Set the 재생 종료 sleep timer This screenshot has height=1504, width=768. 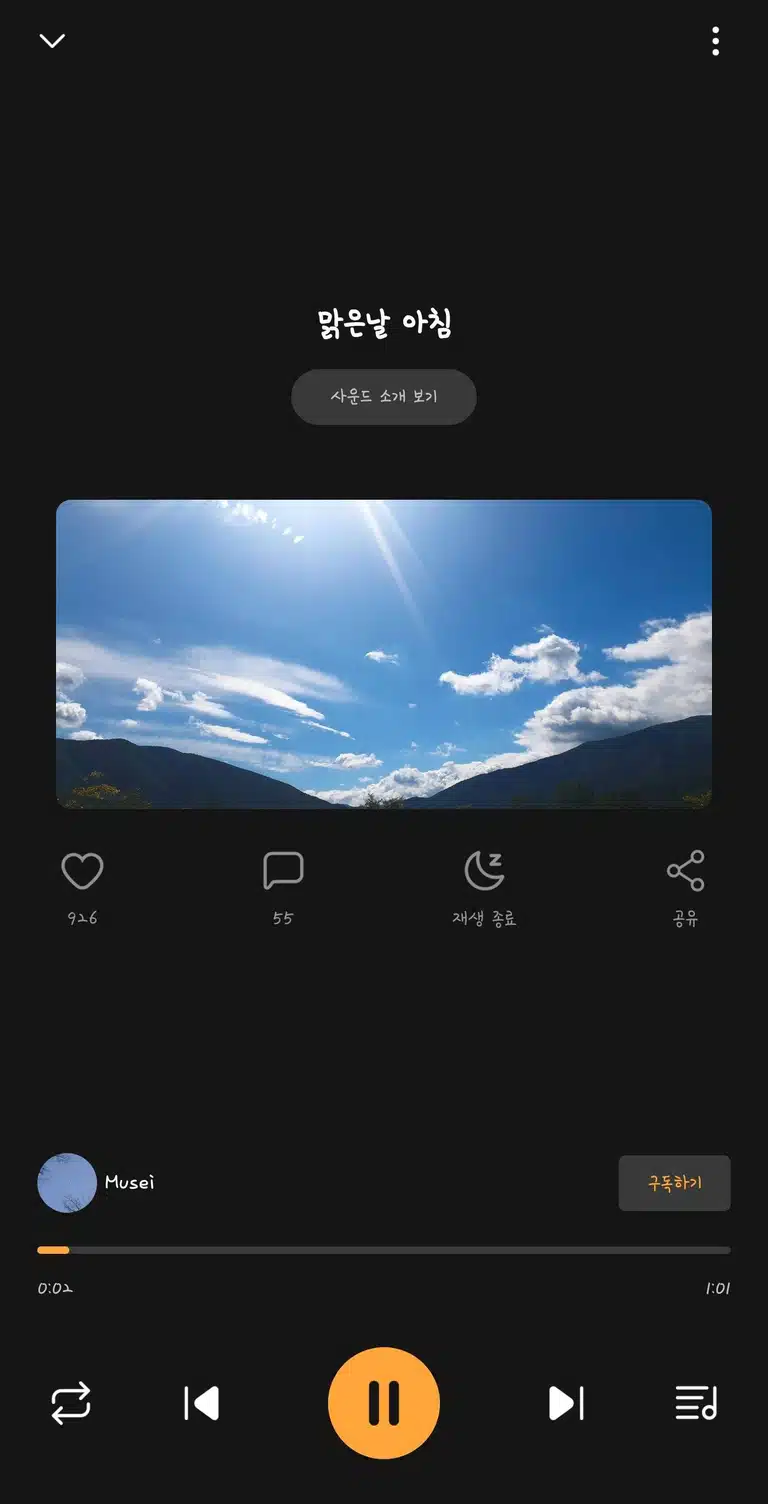(484, 871)
